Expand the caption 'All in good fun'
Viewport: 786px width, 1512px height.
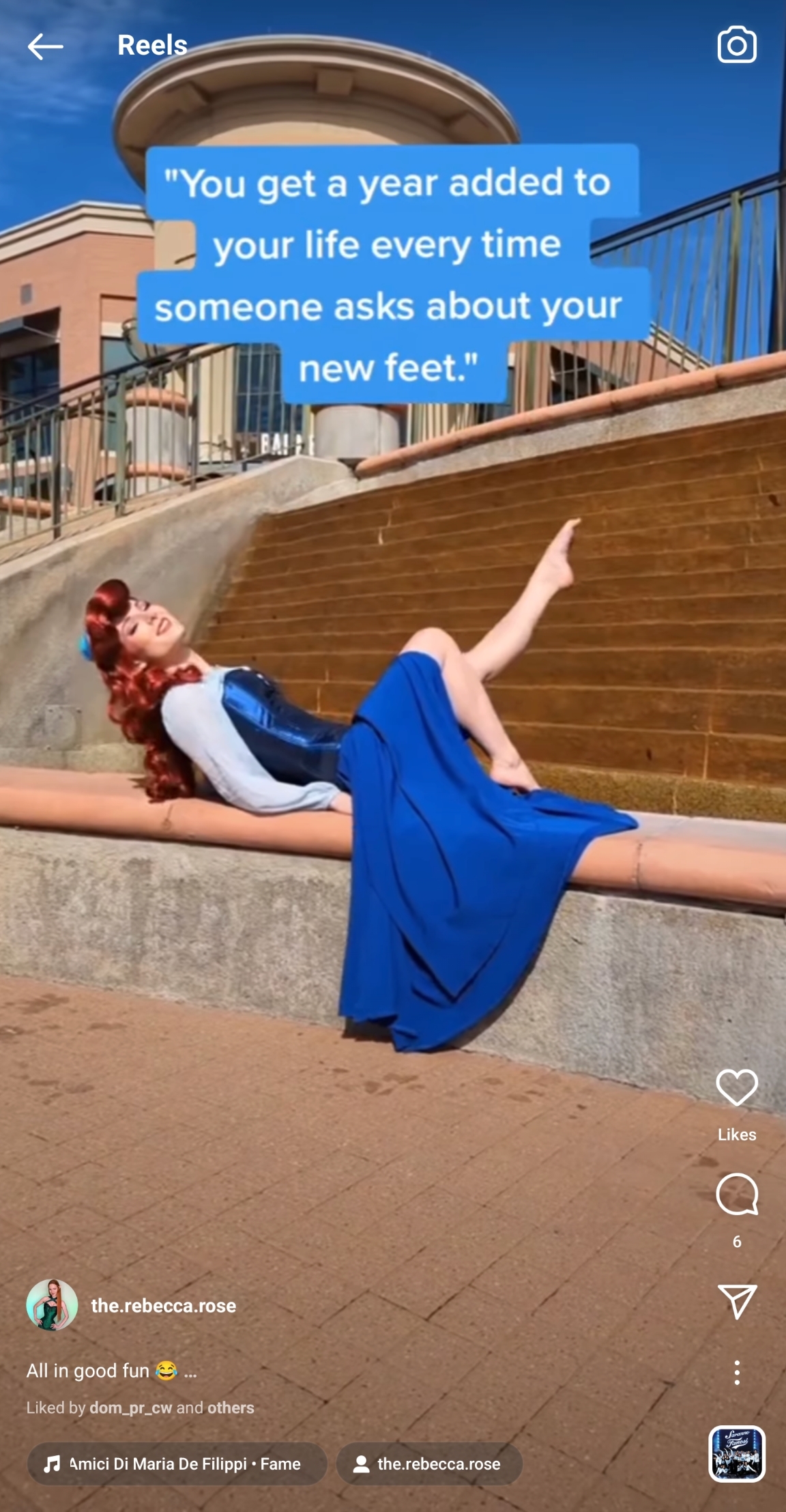(x=190, y=1371)
